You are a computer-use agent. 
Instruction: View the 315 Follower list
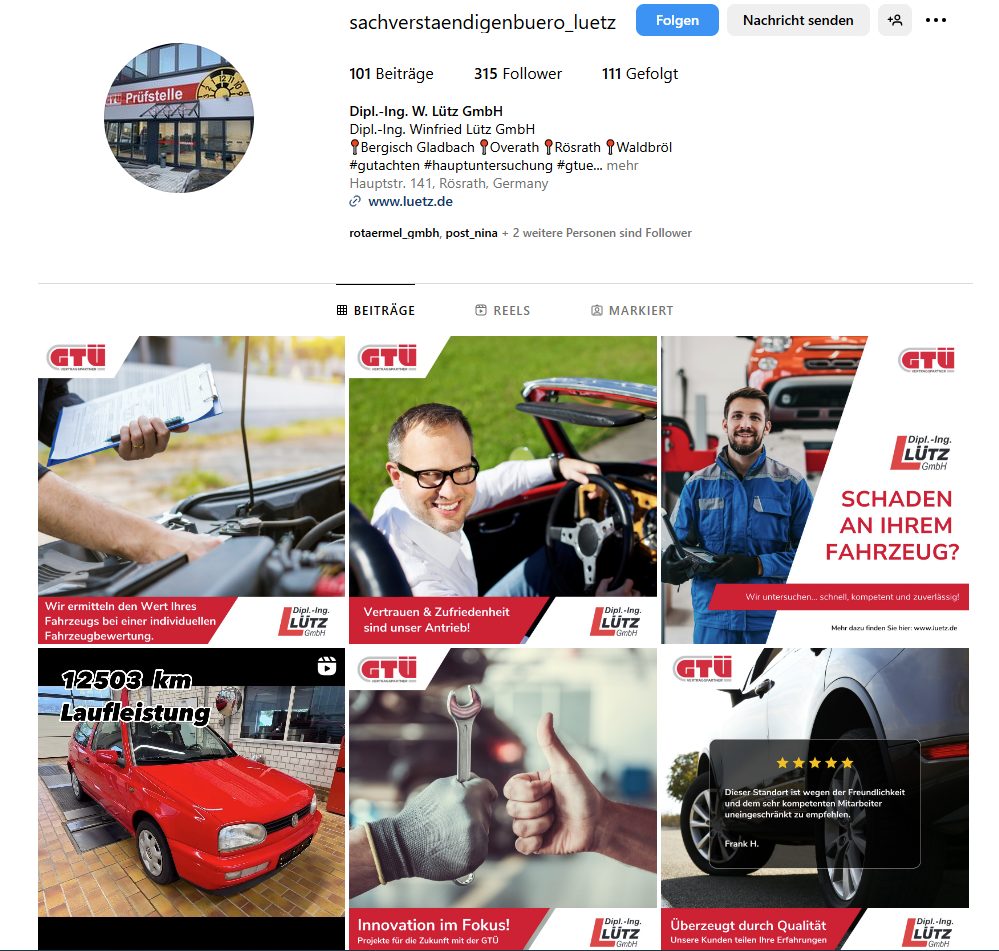pos(517,73)
